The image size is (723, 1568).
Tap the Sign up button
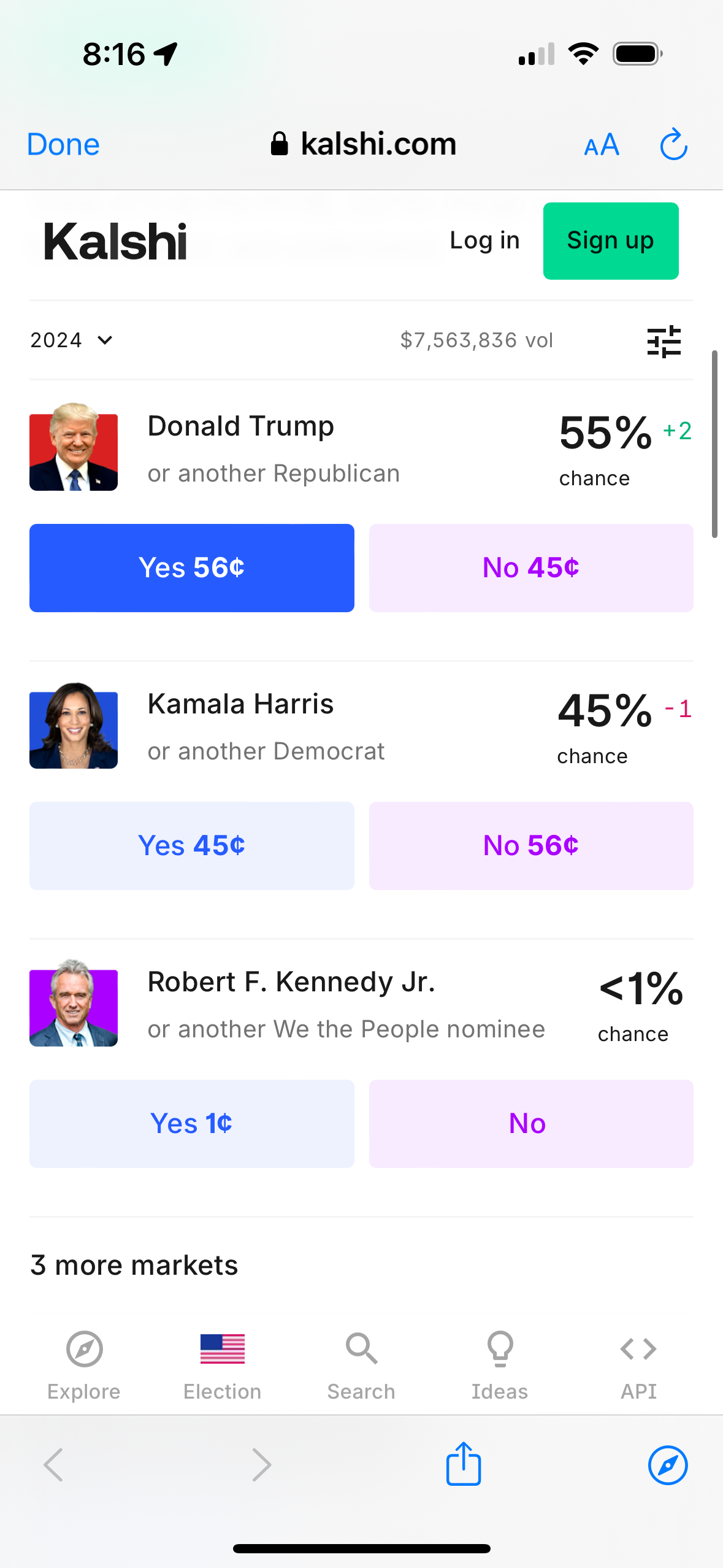click(611, 241)
